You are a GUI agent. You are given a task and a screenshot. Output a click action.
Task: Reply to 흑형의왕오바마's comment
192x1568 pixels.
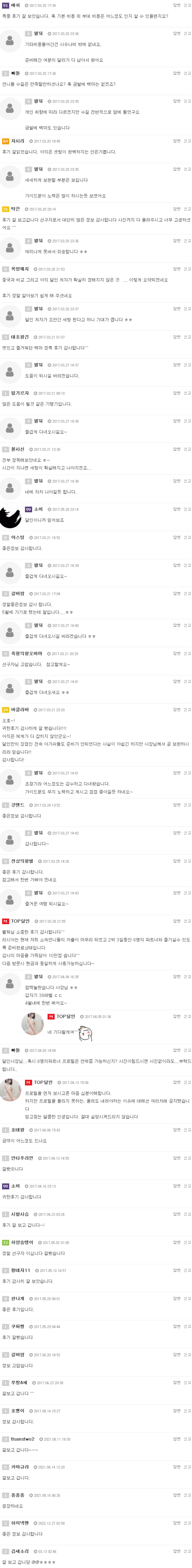point(176,654)
